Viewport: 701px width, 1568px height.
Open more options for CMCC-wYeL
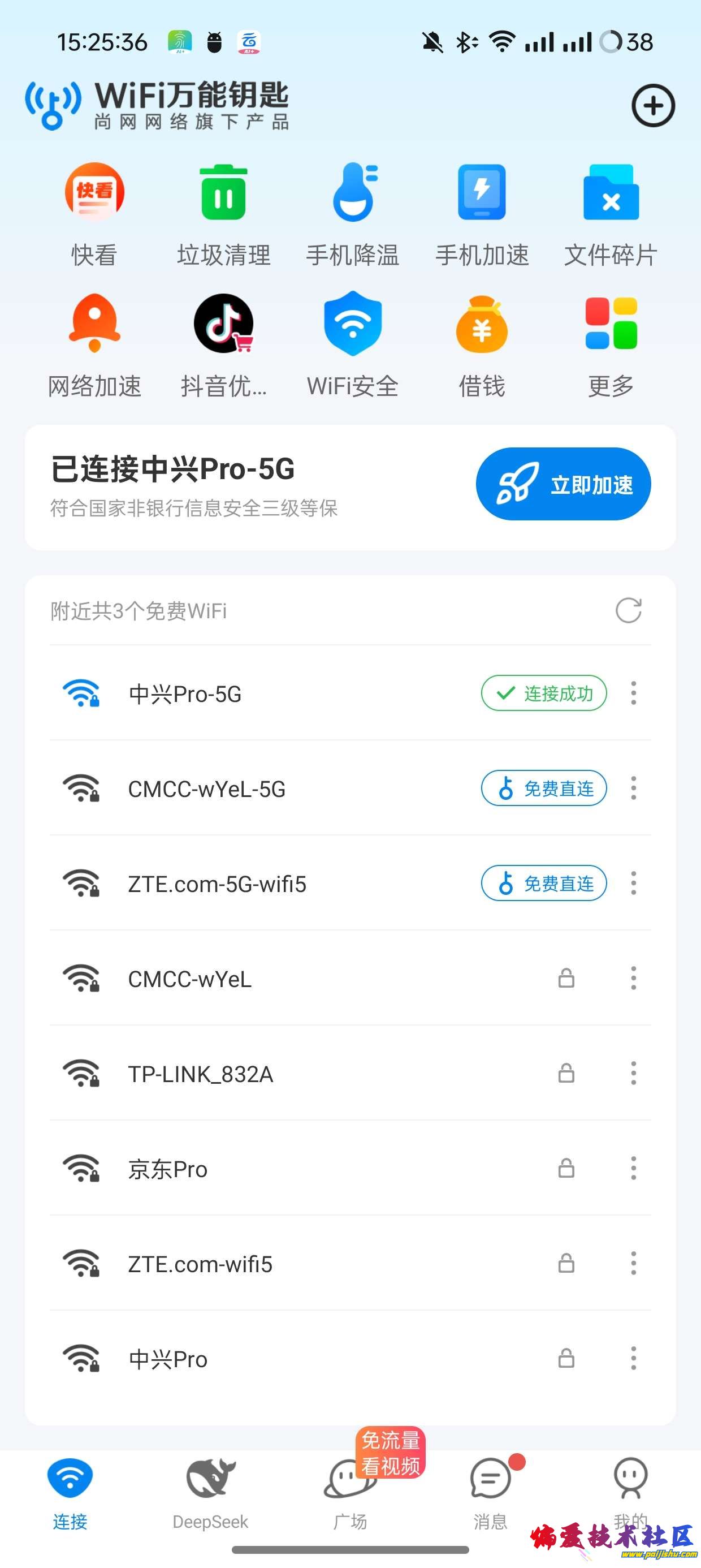point(634,978)
